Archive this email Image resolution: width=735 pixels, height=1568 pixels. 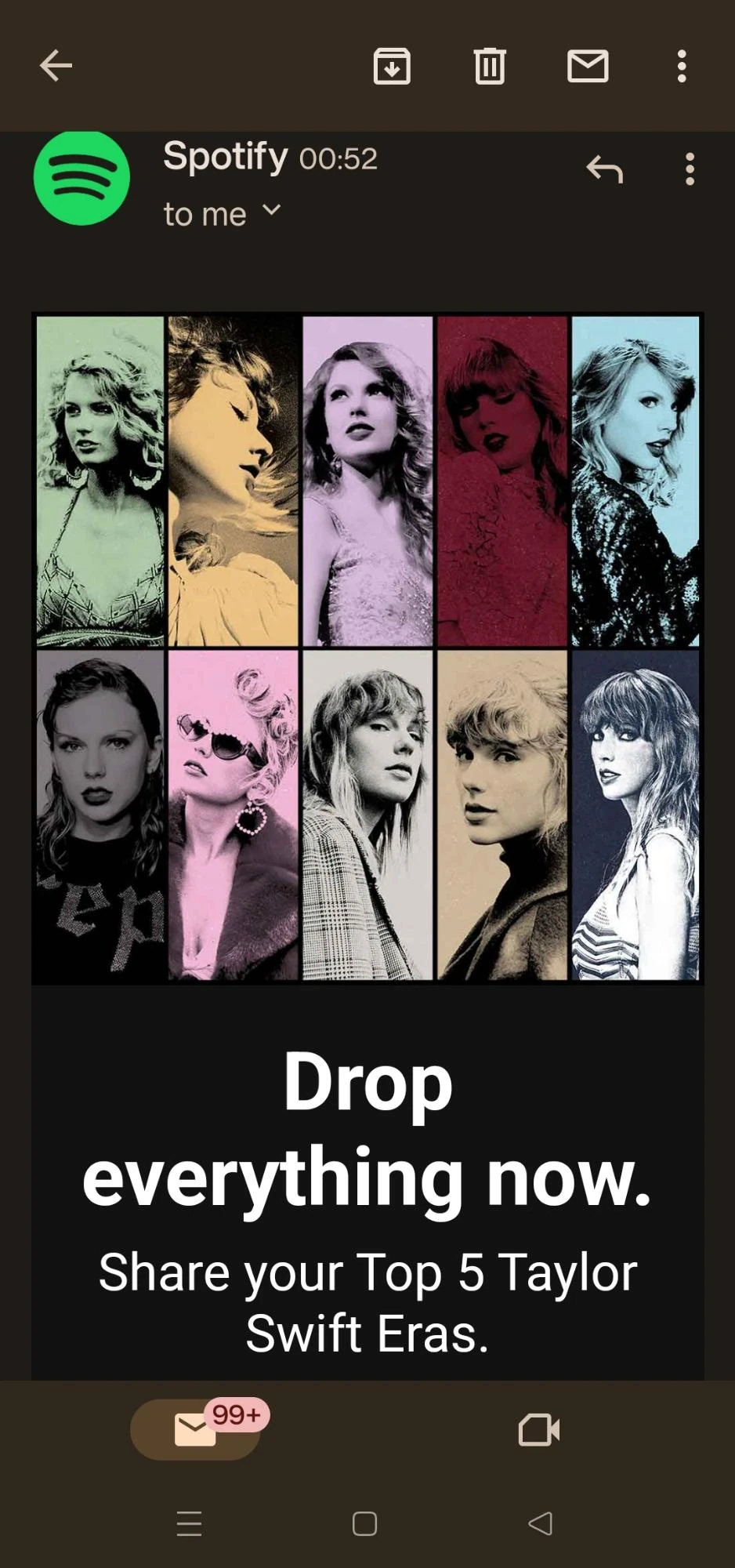393,67
